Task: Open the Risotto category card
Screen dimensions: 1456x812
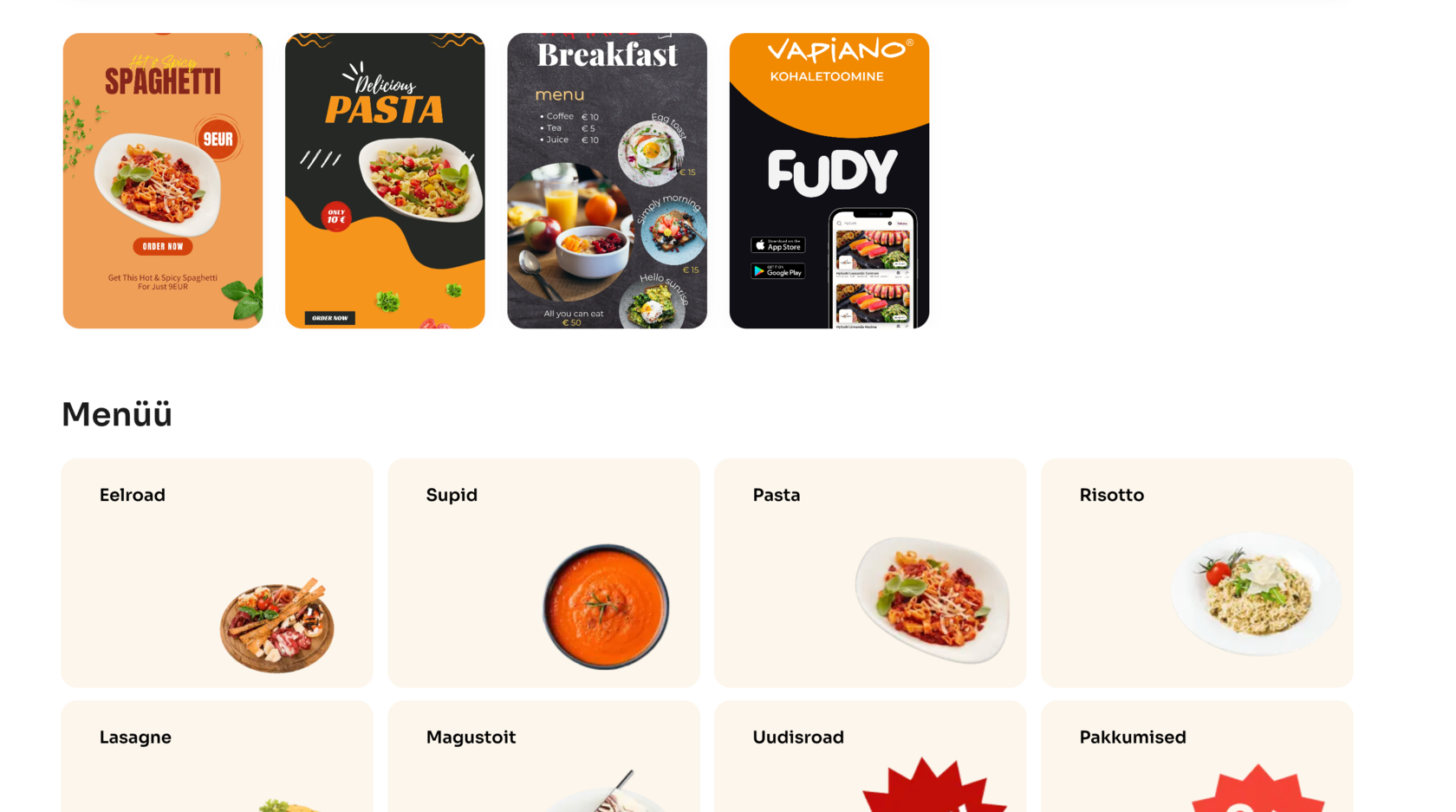Action: (1196, 572)
